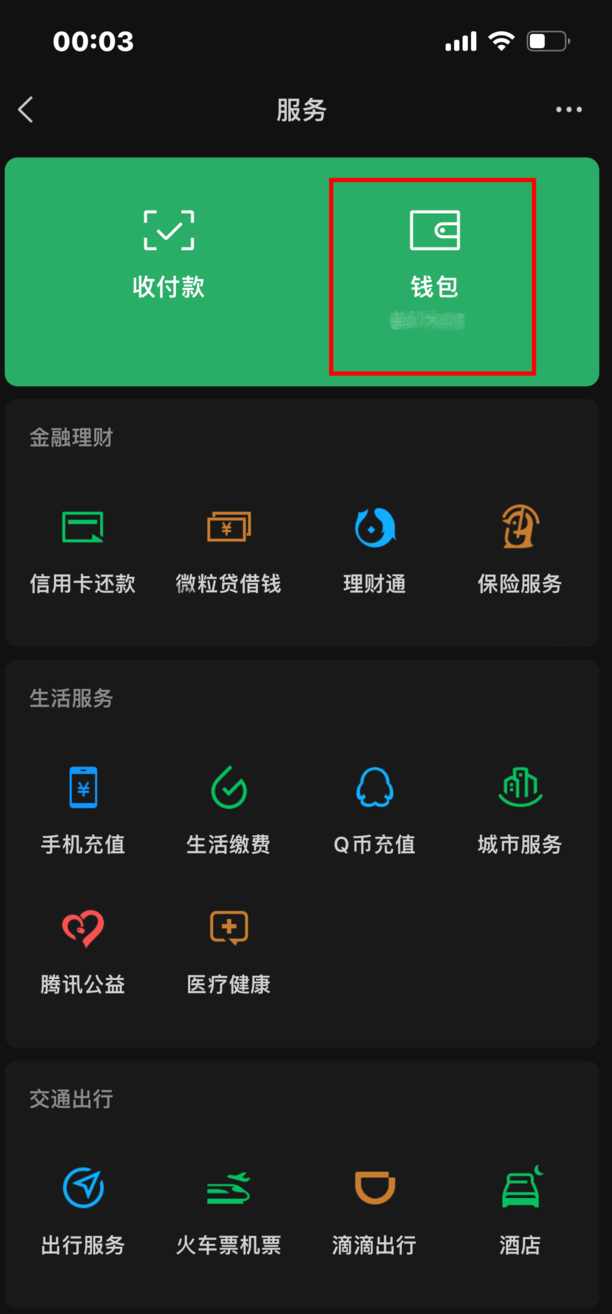Open 滴滴出行 ride hailing
The width and height of the screenshot is (612, 1314).
(375, 1211)
